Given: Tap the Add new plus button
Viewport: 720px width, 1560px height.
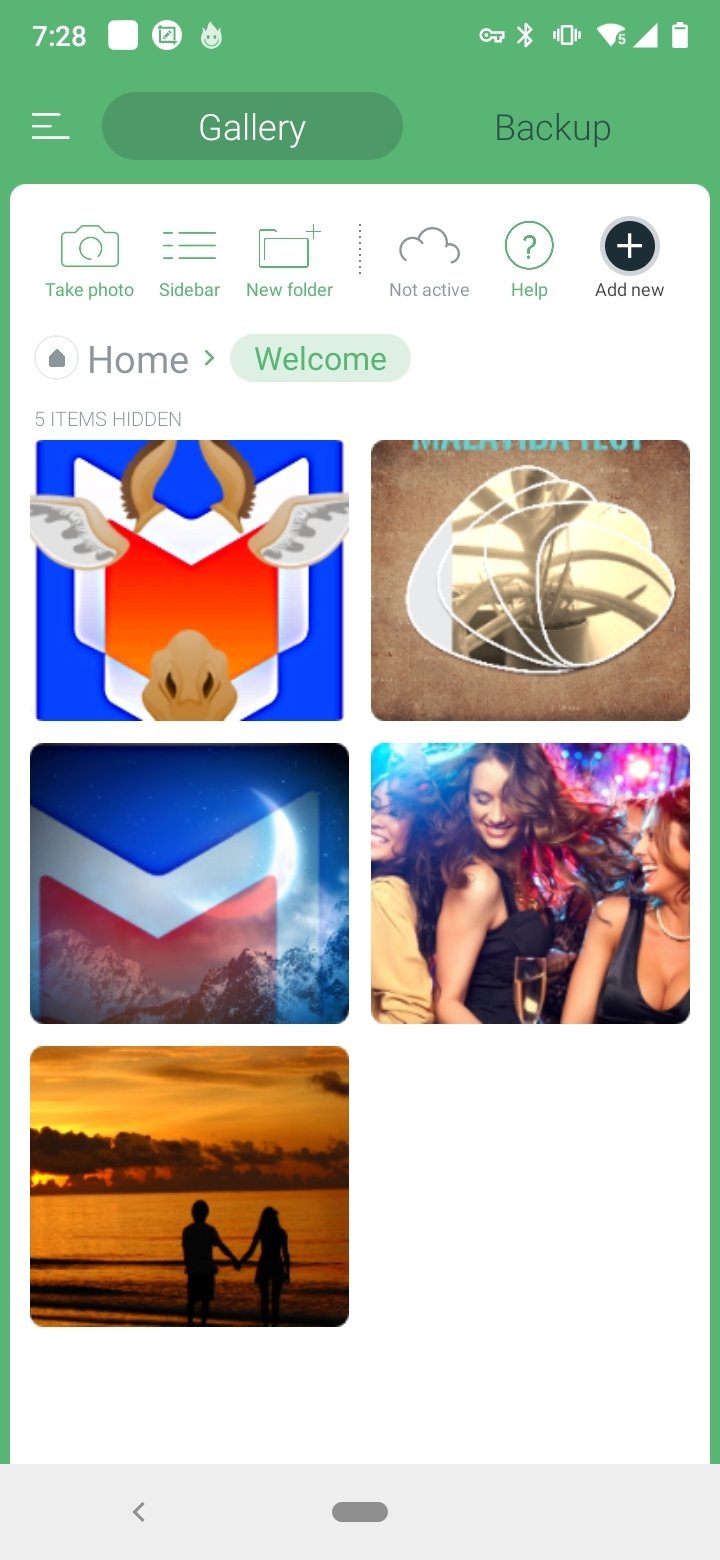Looking at the screenshot, I should click(x=629, y=246).
